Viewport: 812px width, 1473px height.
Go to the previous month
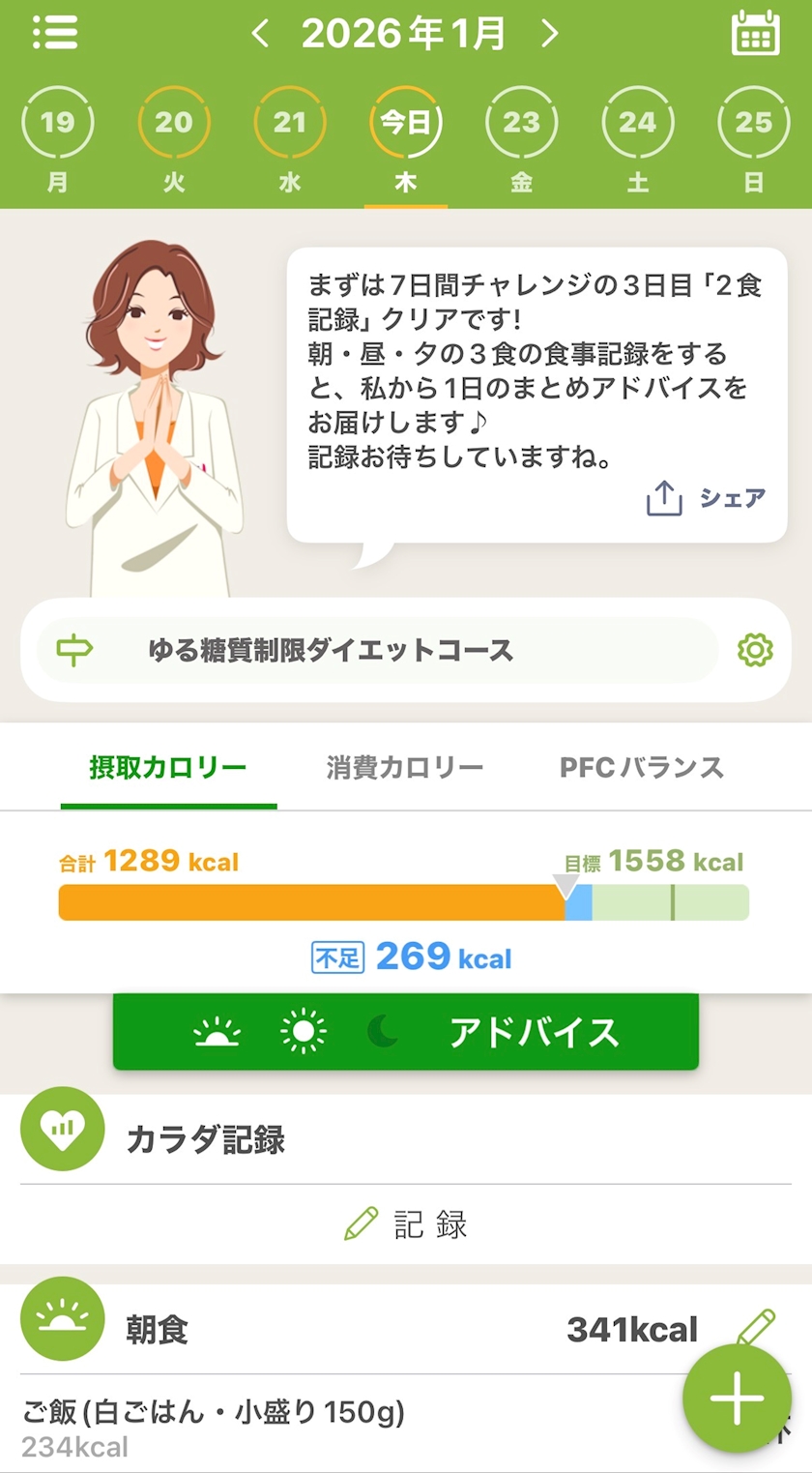(259, 34)
